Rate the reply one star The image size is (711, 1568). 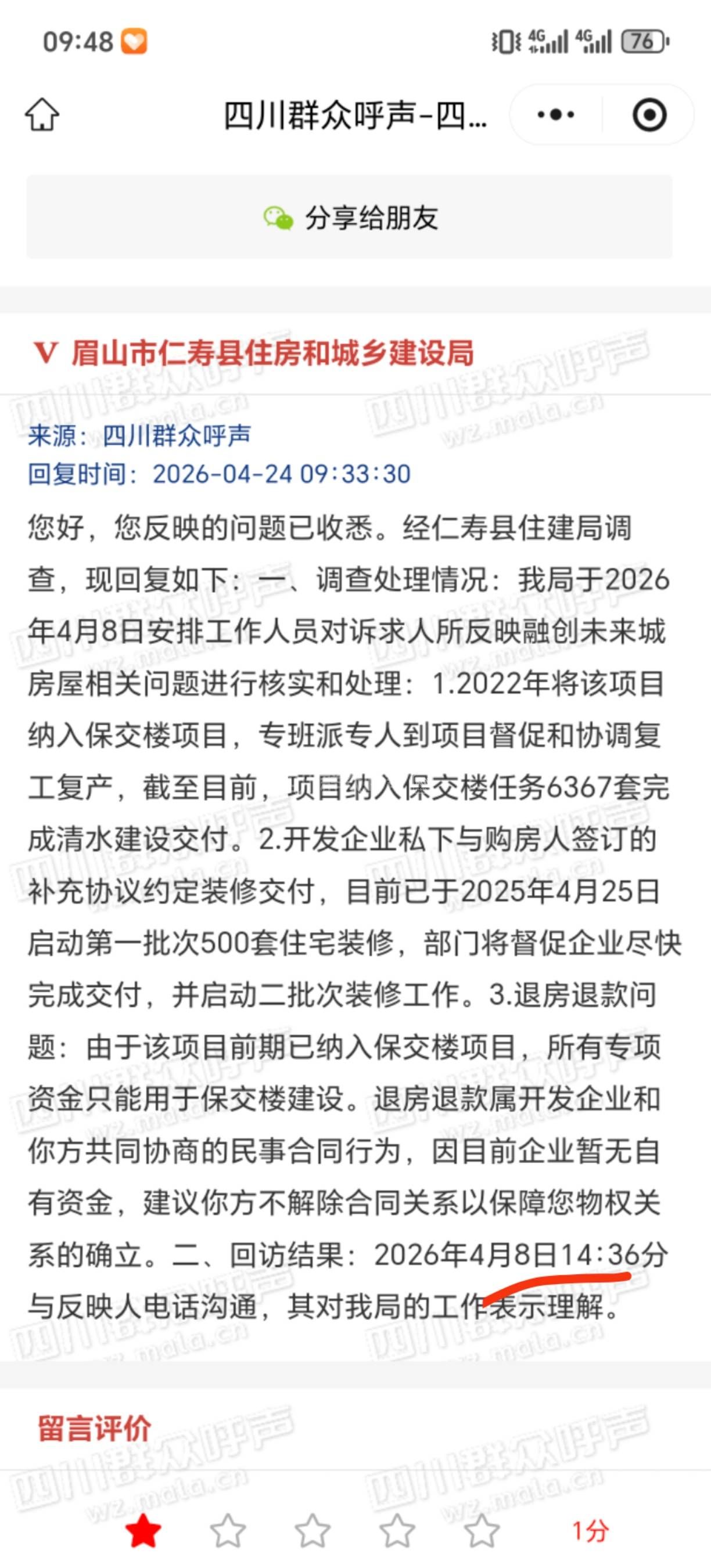coord(143,1531)
